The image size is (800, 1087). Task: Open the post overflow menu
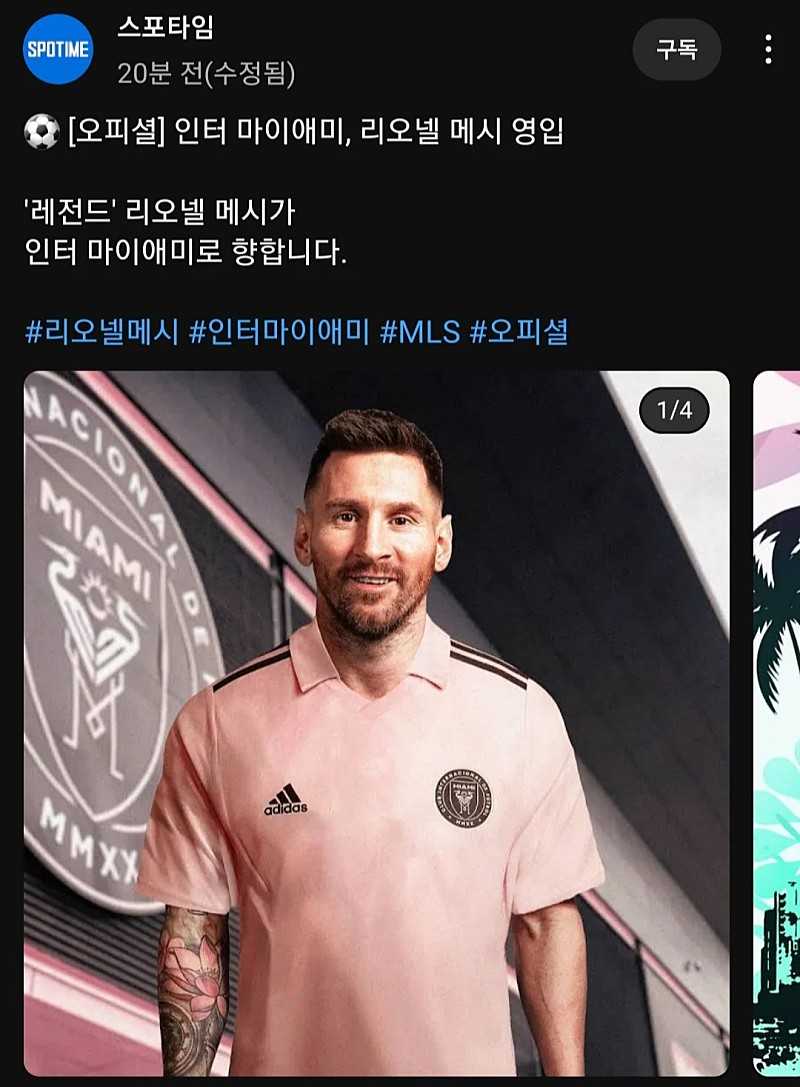768,49
